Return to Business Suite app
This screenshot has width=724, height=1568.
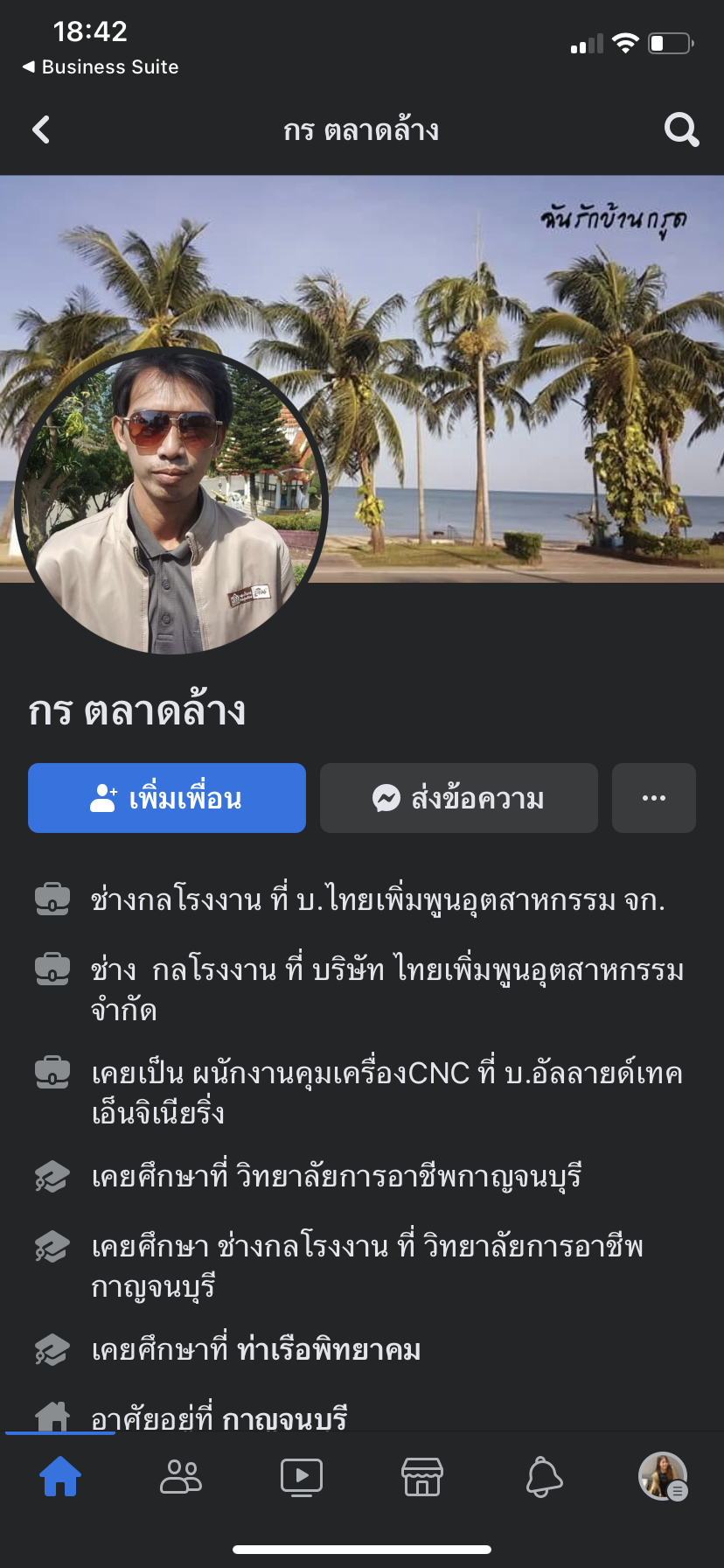(100, 67)
